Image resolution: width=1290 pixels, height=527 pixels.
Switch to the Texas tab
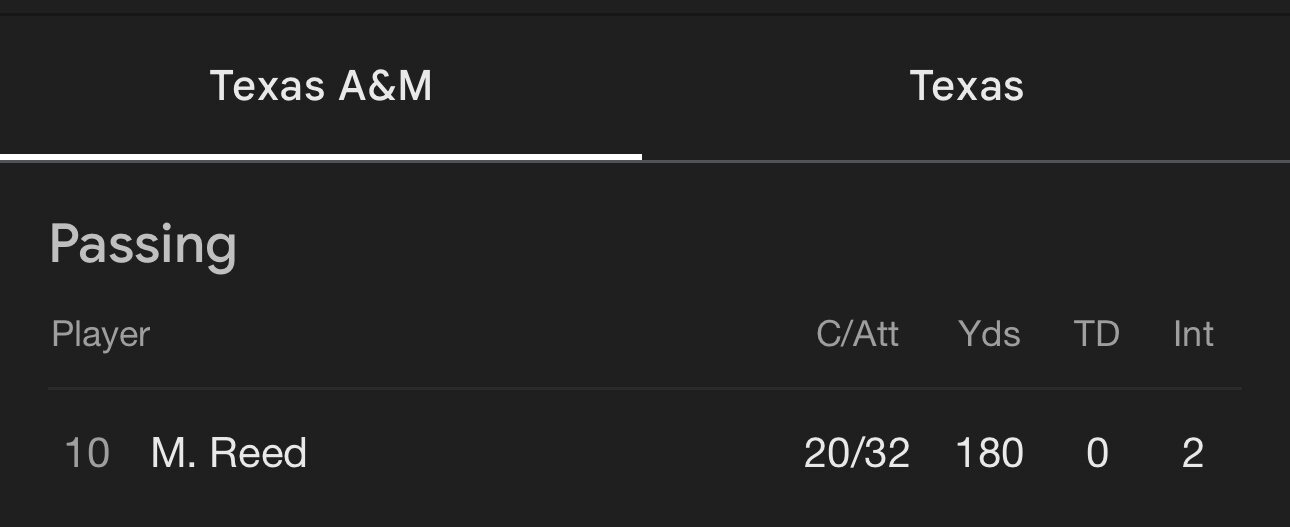pos(966,87)
